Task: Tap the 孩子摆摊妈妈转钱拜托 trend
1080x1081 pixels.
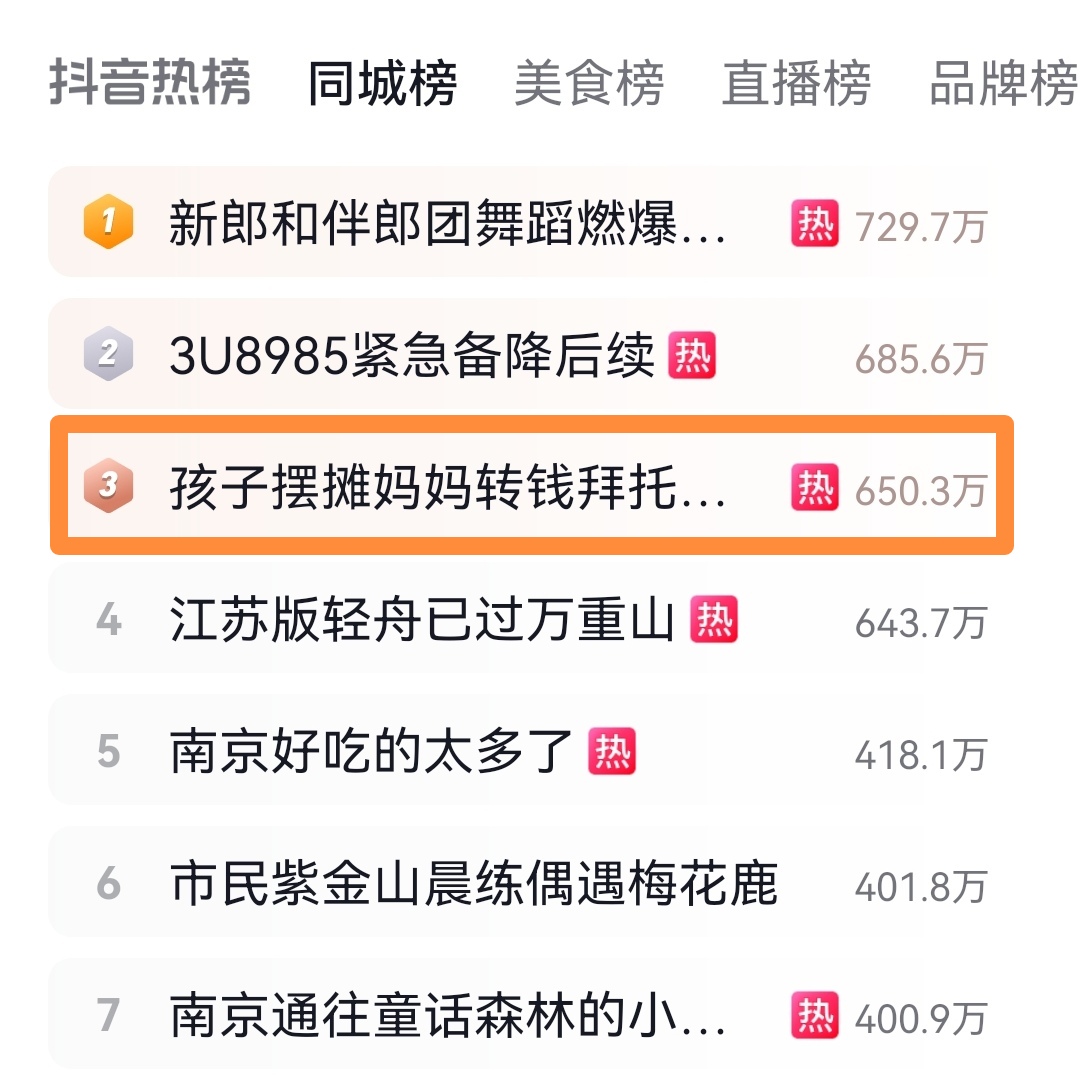Action: [x=447, y=487]
